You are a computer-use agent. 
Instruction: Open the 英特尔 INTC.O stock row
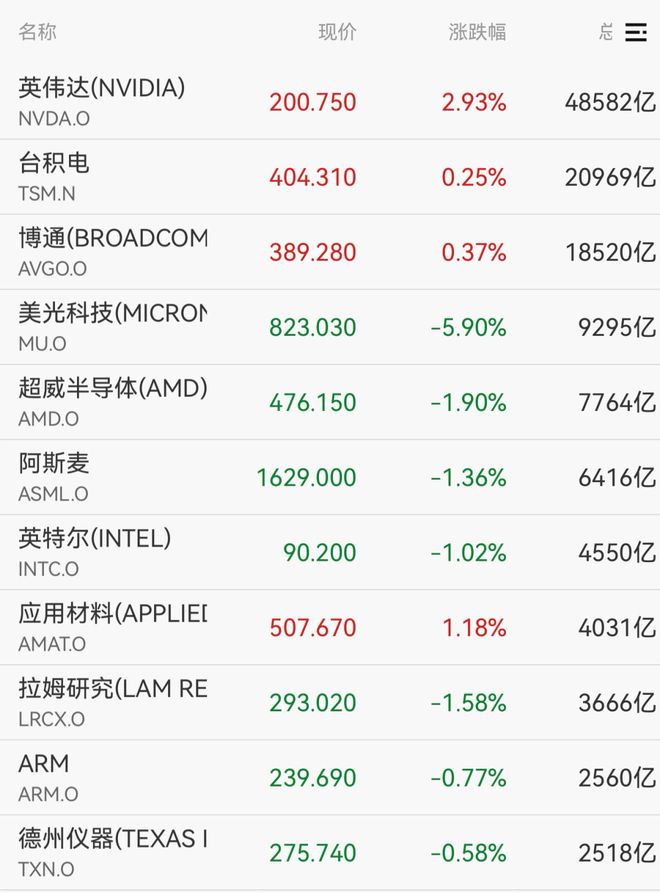[330, 552]
